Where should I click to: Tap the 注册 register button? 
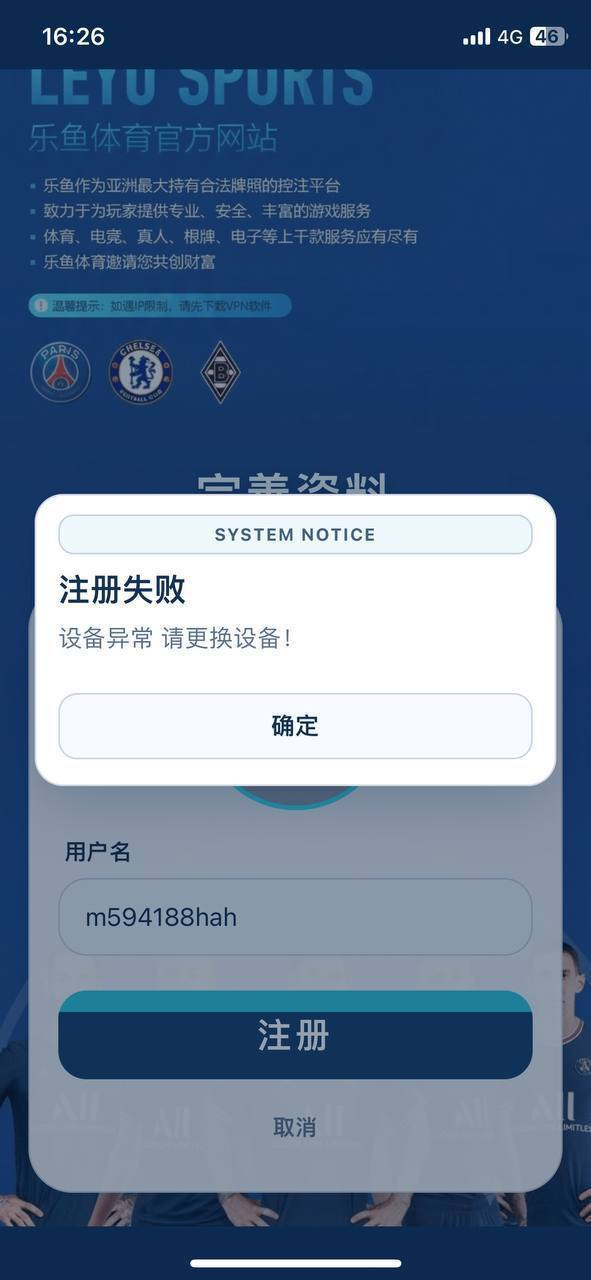[x=295, y=1035]
